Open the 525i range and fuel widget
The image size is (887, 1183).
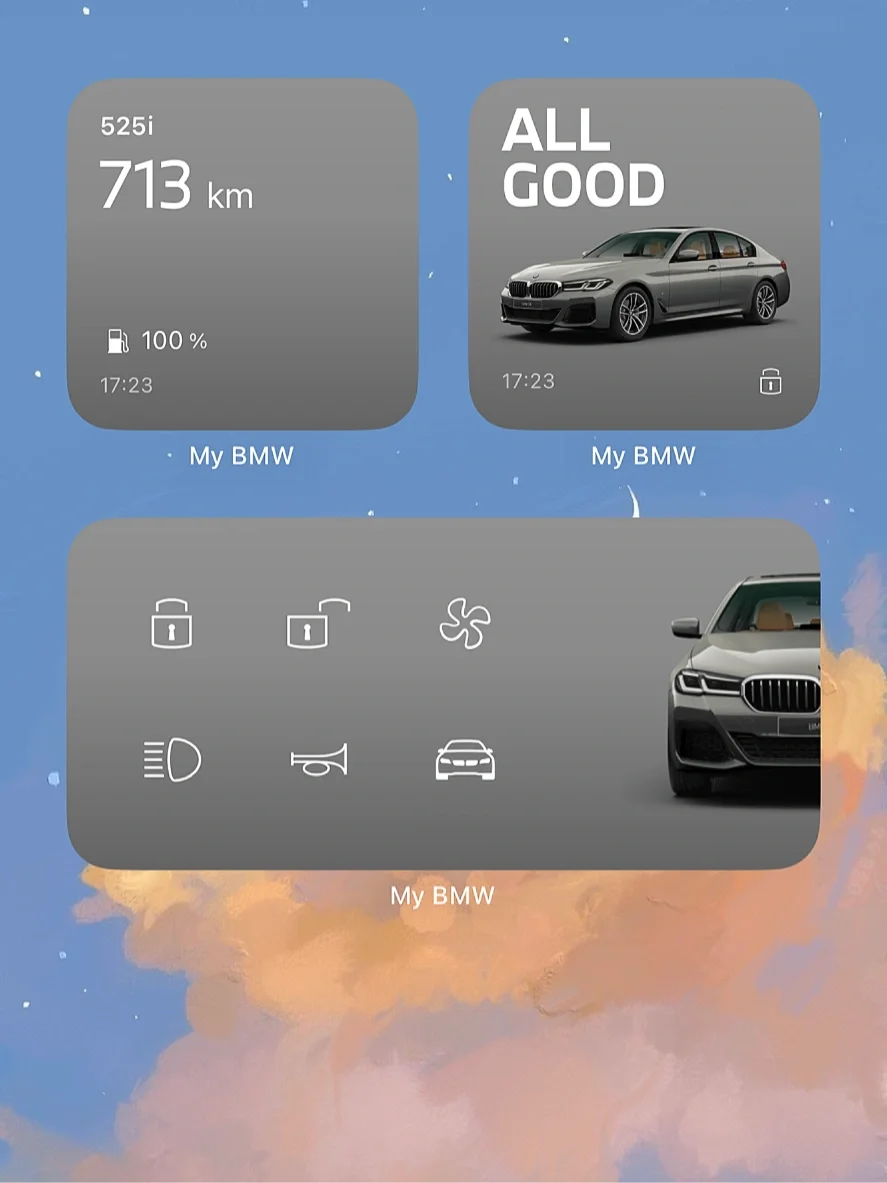click(242, 254)
